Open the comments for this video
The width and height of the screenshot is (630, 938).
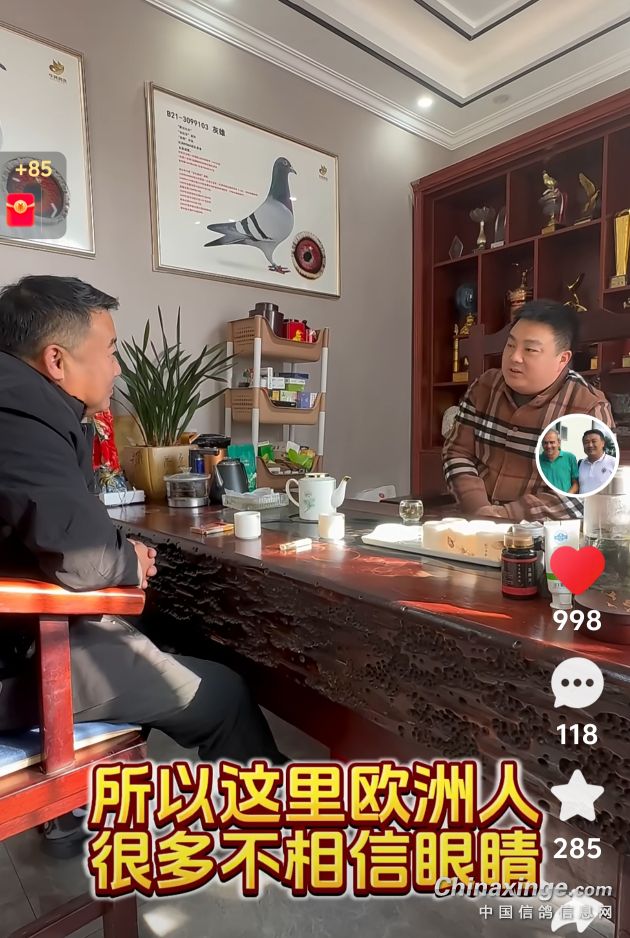tap(577, 684)
